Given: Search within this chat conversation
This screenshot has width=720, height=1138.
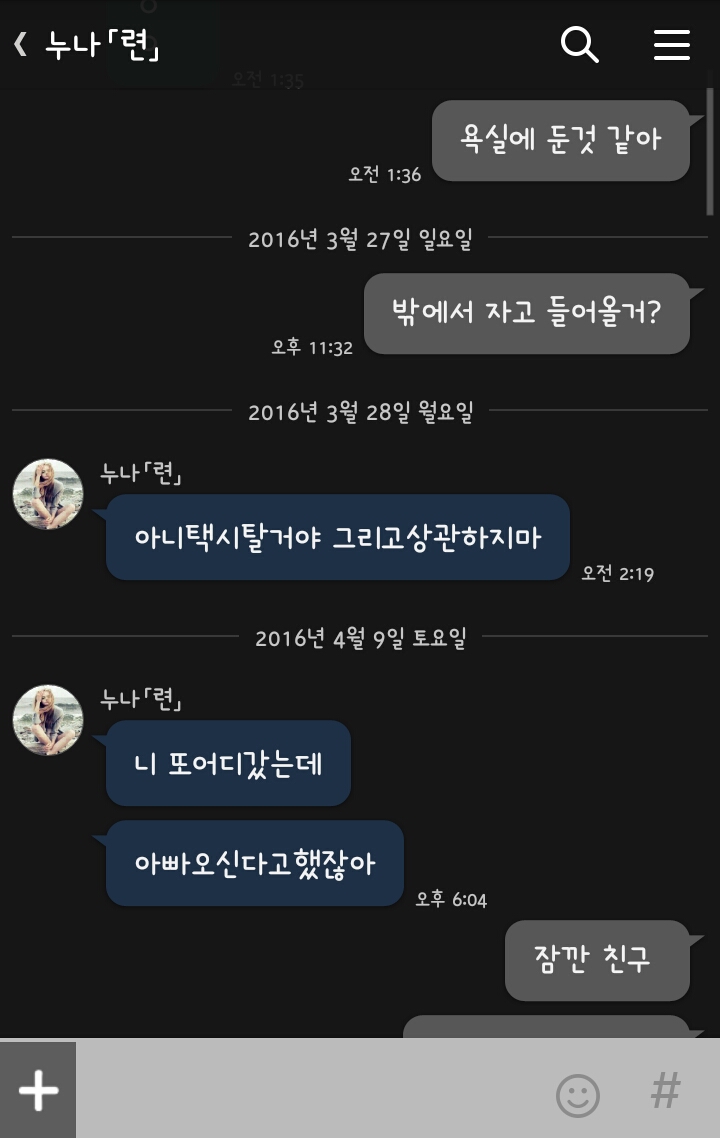Looking at the screenshot, I should click(x=579, y=45).
